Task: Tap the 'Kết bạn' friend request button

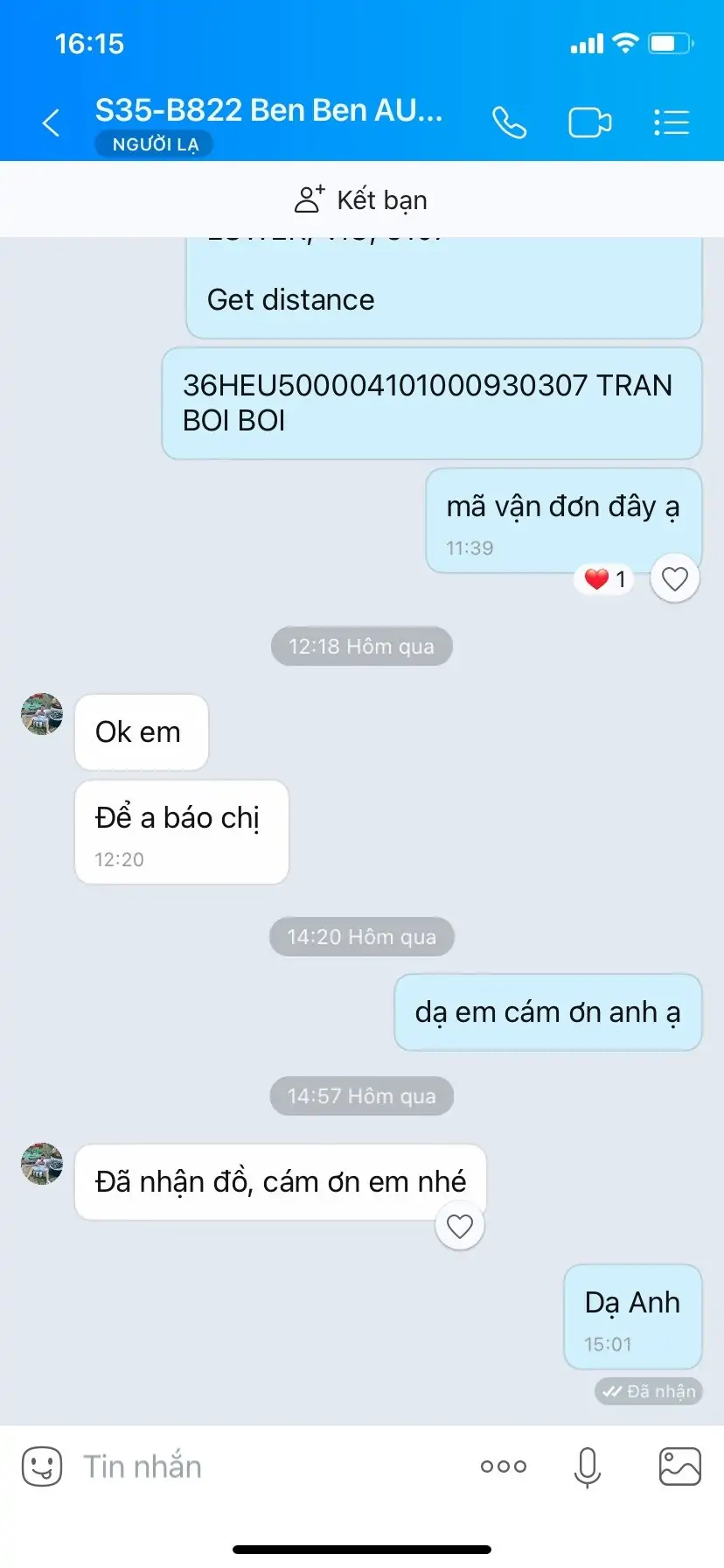Action: tap(360, 199)
